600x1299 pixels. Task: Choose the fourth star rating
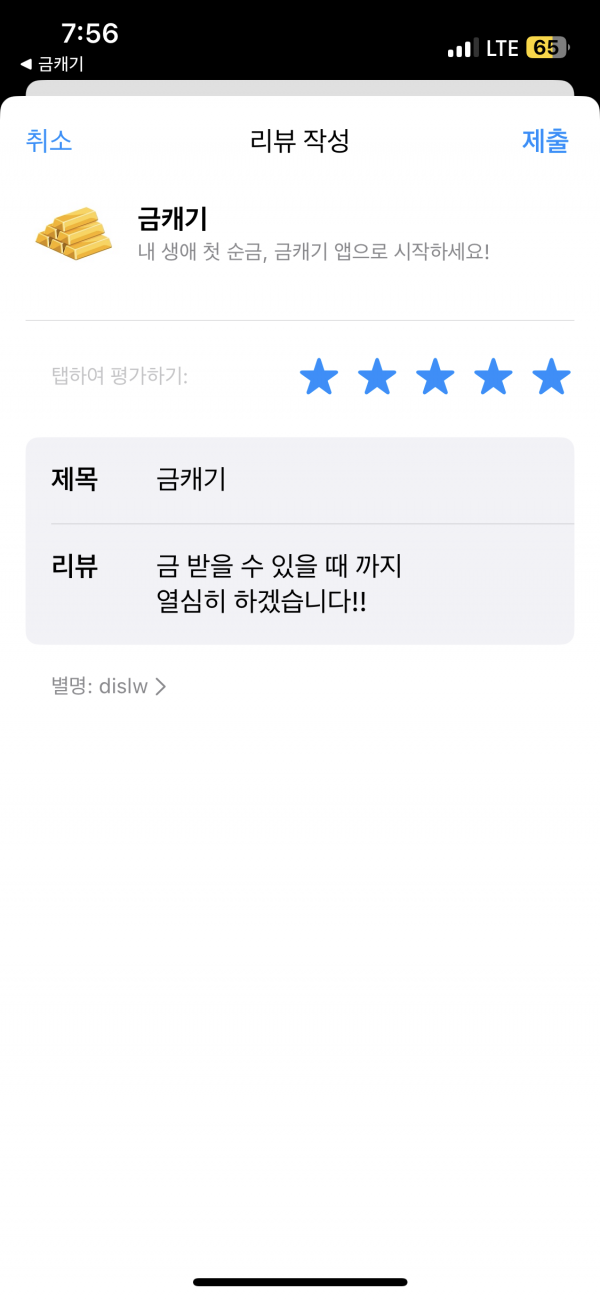(493, 377)
